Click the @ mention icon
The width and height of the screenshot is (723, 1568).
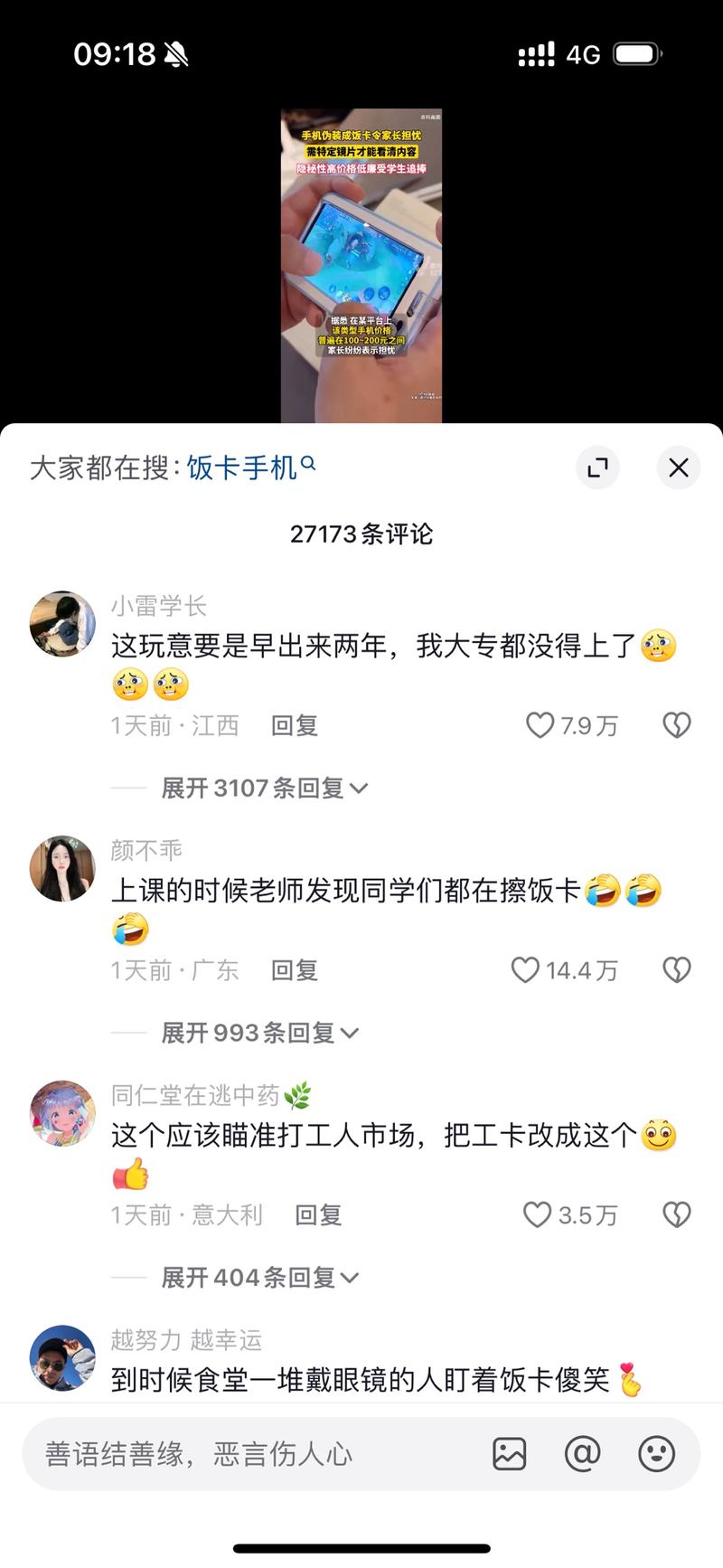(583, 1454)
